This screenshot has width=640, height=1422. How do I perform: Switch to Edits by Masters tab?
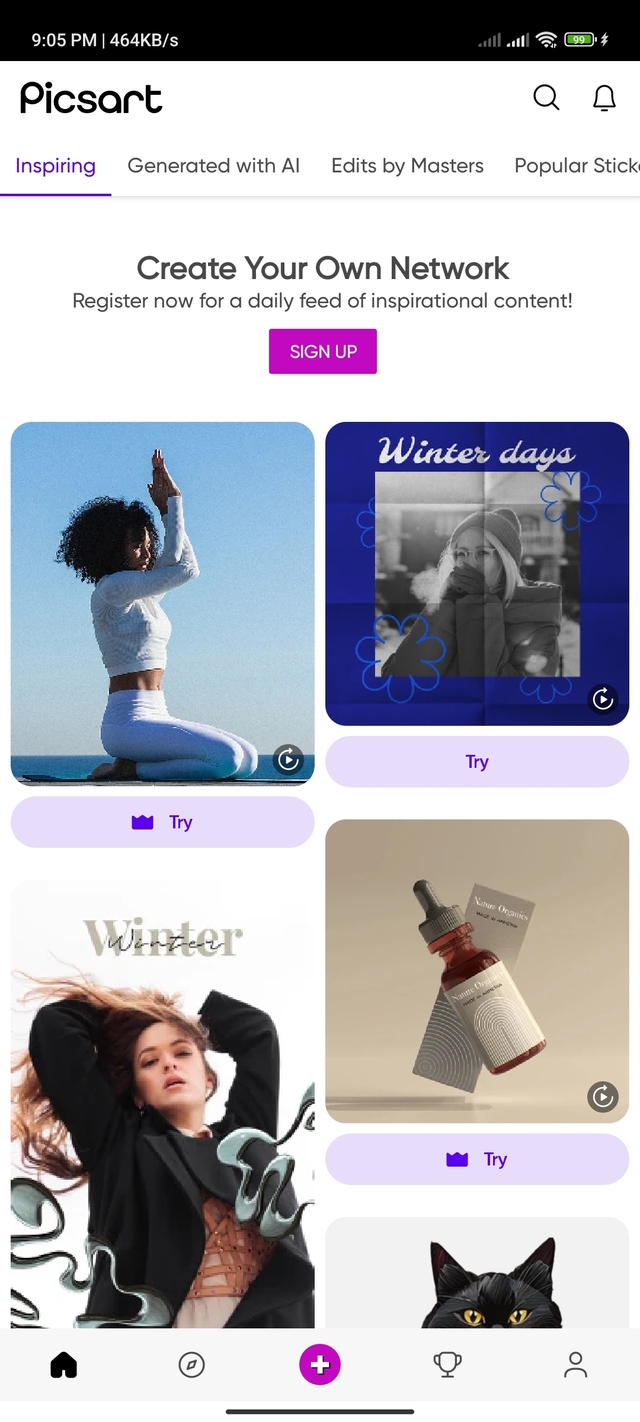tap(407, 166)
